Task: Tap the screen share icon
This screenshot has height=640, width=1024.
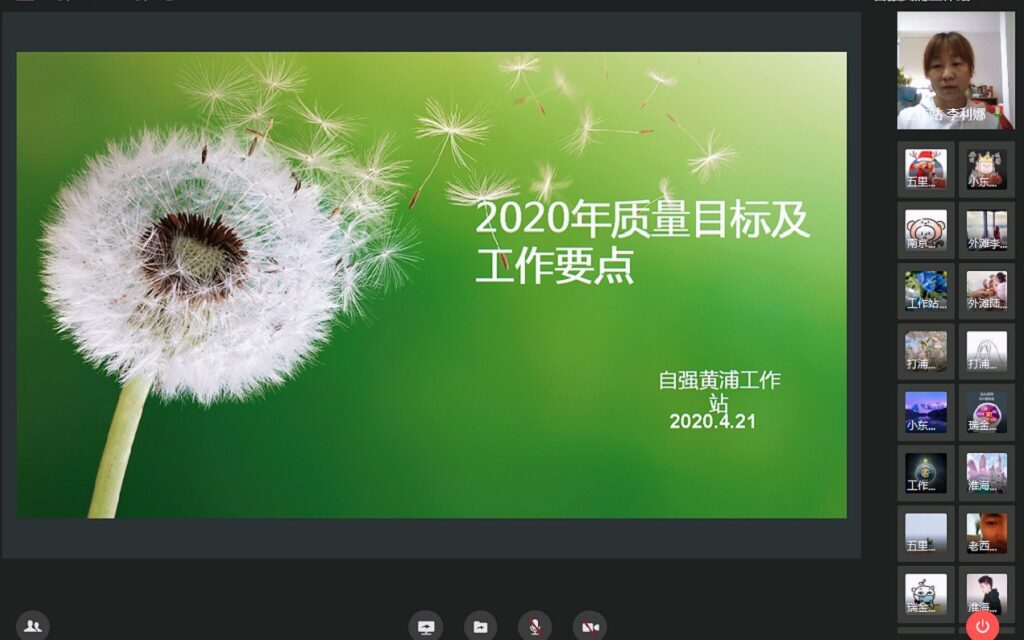Action: click(x=426, y=626)
